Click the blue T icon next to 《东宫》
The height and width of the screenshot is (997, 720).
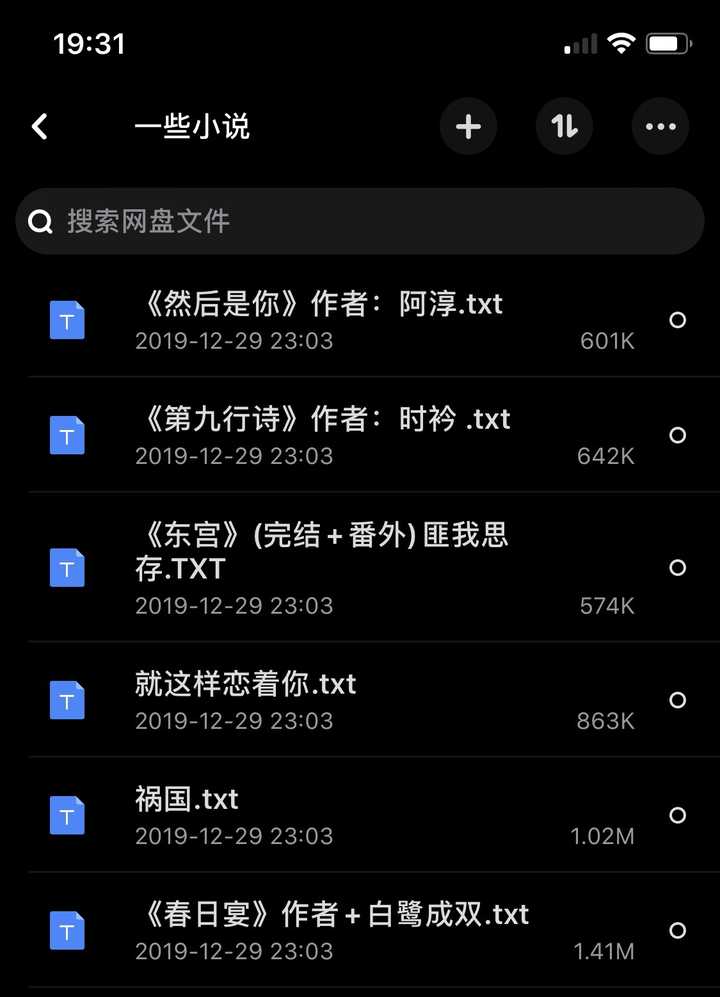[x=66, y=568]
